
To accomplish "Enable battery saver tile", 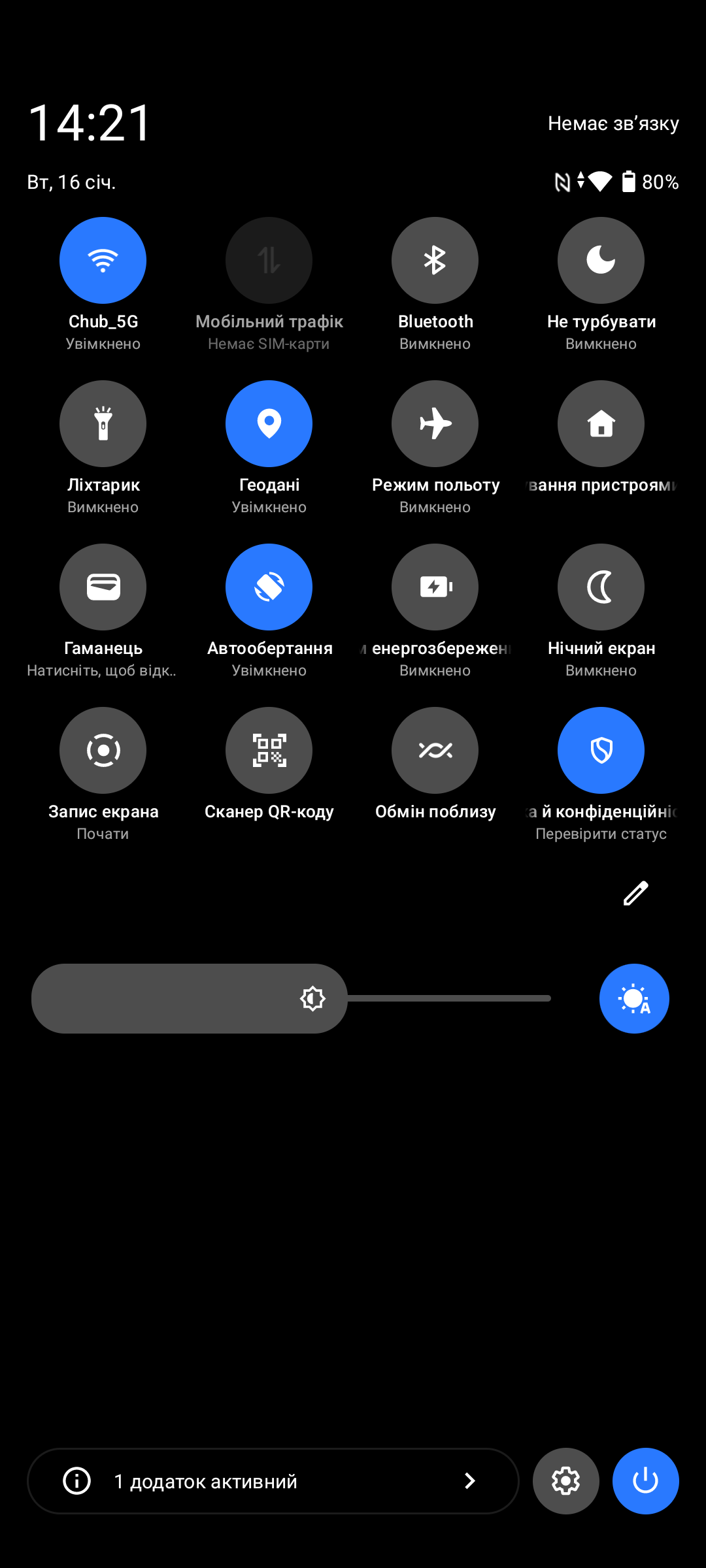I will 435,587.
